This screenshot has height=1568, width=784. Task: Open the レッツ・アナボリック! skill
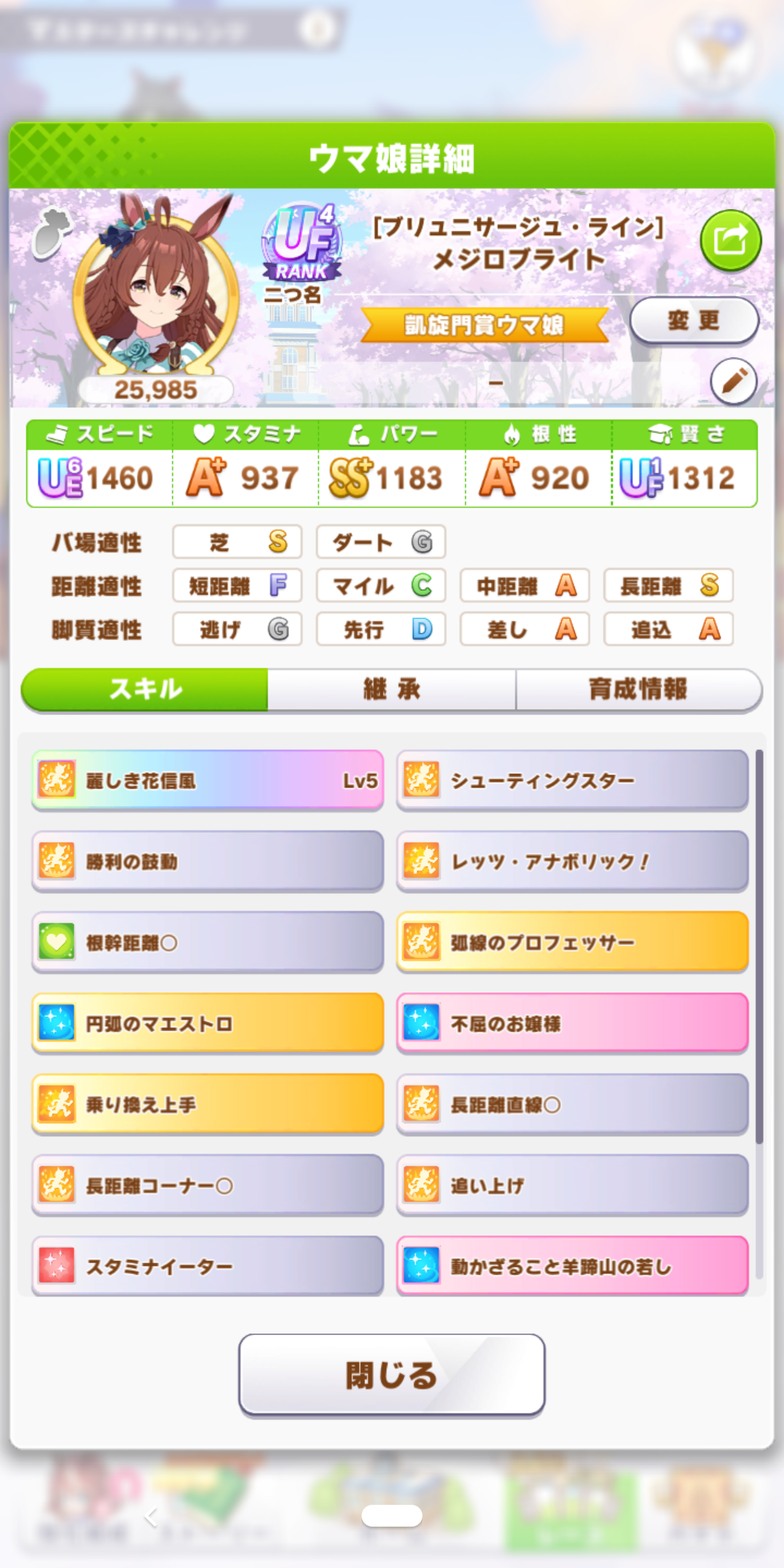tap(572, 862)
